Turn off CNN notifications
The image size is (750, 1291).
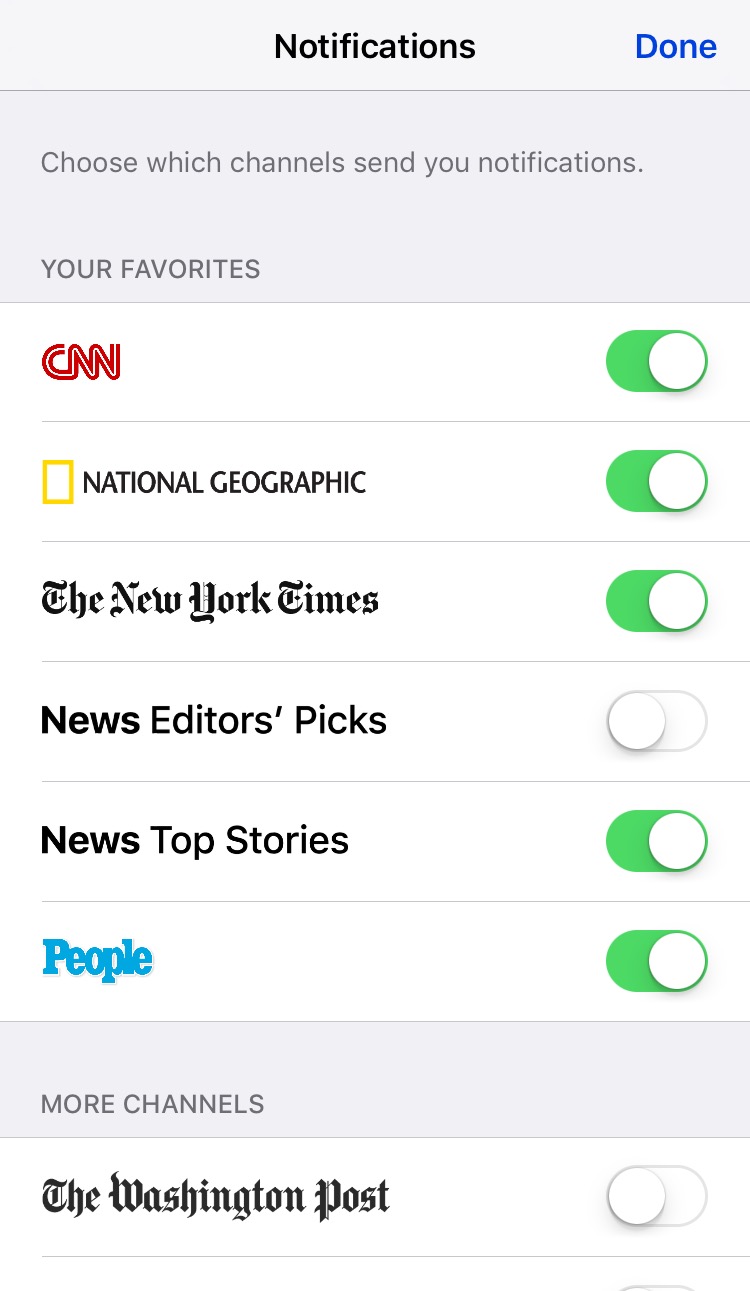(x=657, y=361)
